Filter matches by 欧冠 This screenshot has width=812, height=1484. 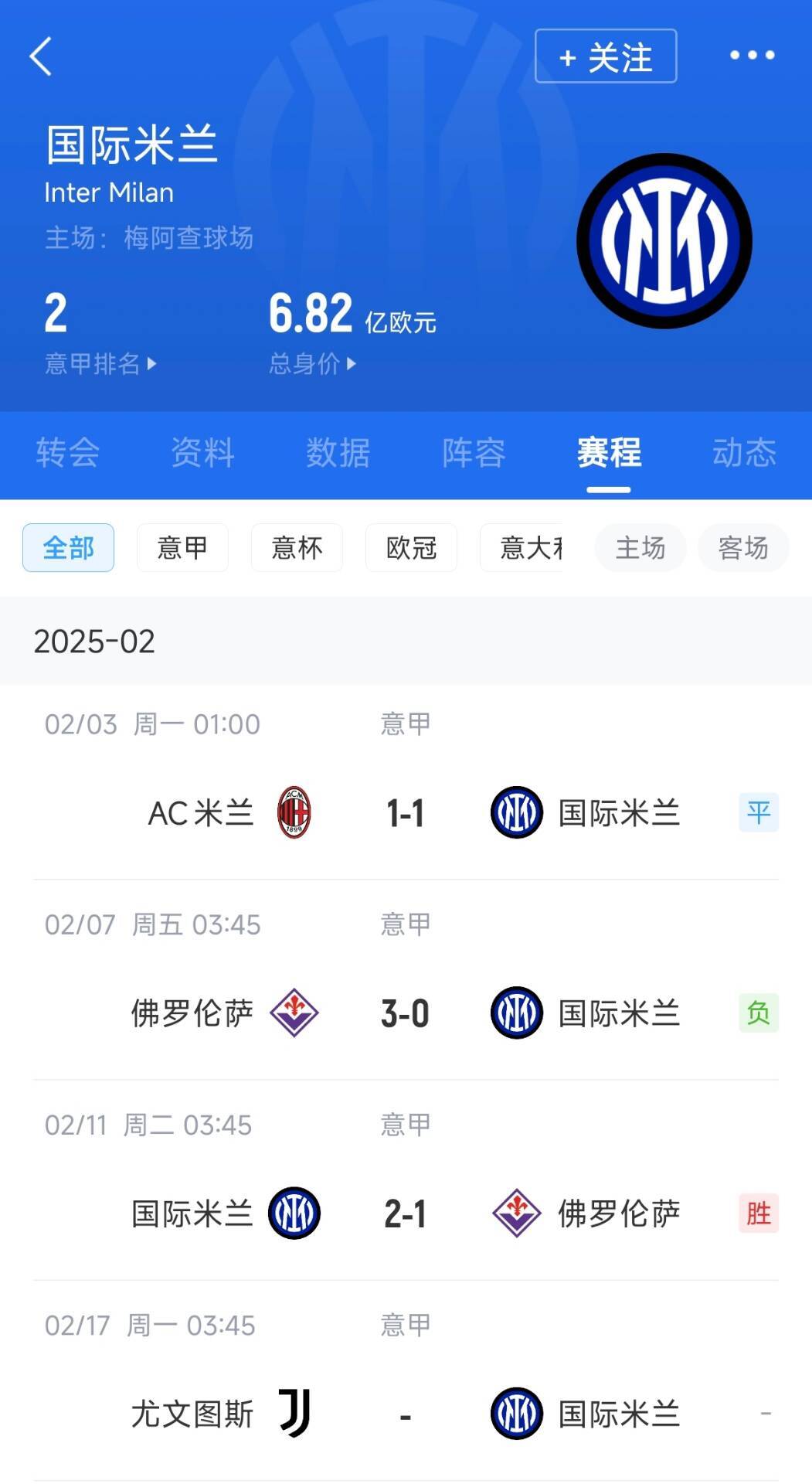pos(411,548)
